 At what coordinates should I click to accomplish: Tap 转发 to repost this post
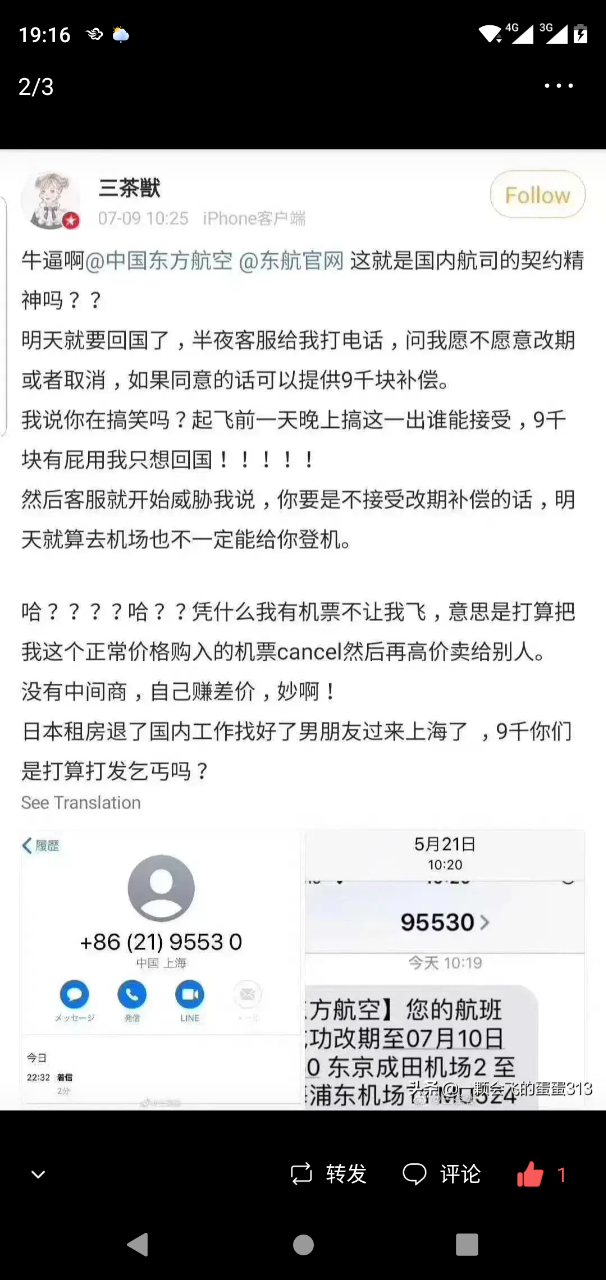click(x=329, y=1174)
